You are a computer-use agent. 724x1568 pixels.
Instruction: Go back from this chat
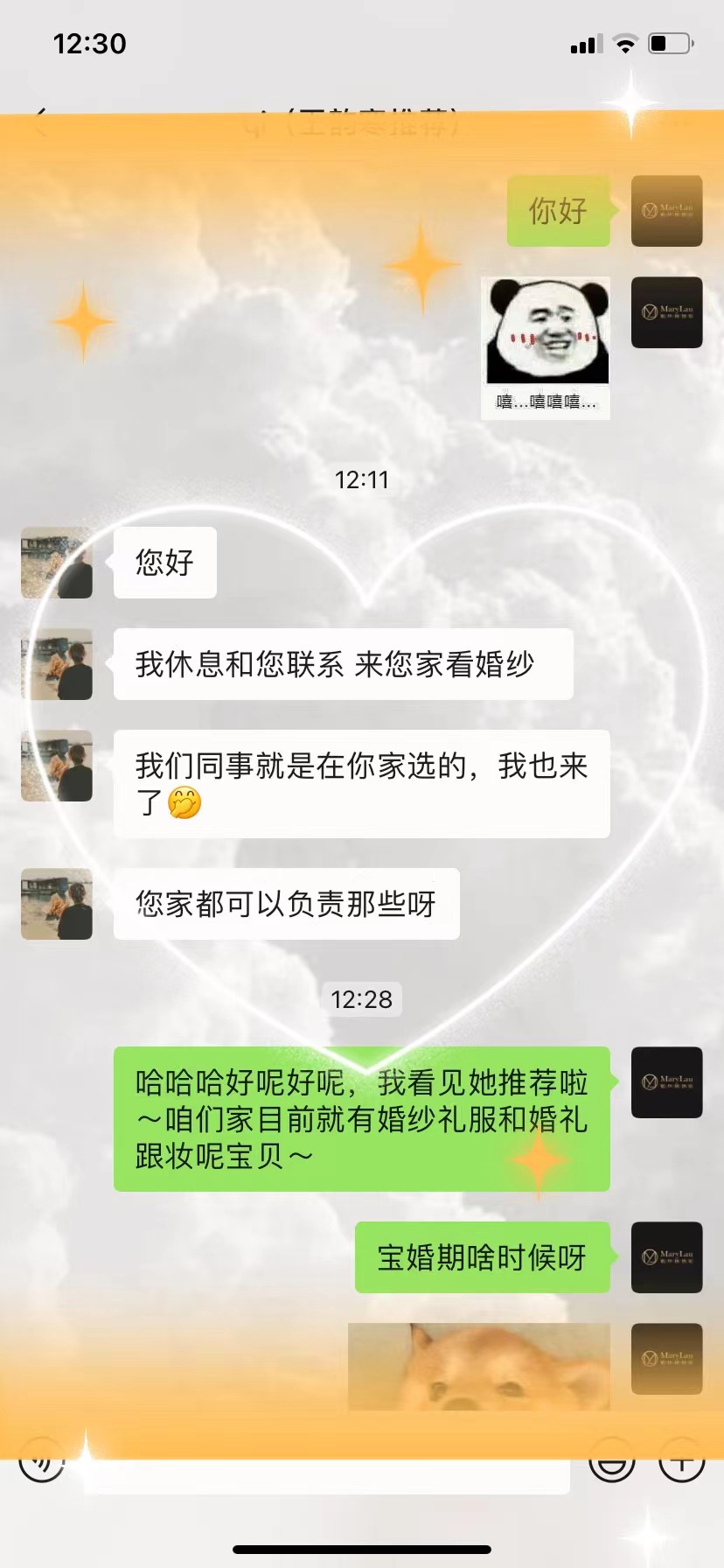(x=40, y=121)
